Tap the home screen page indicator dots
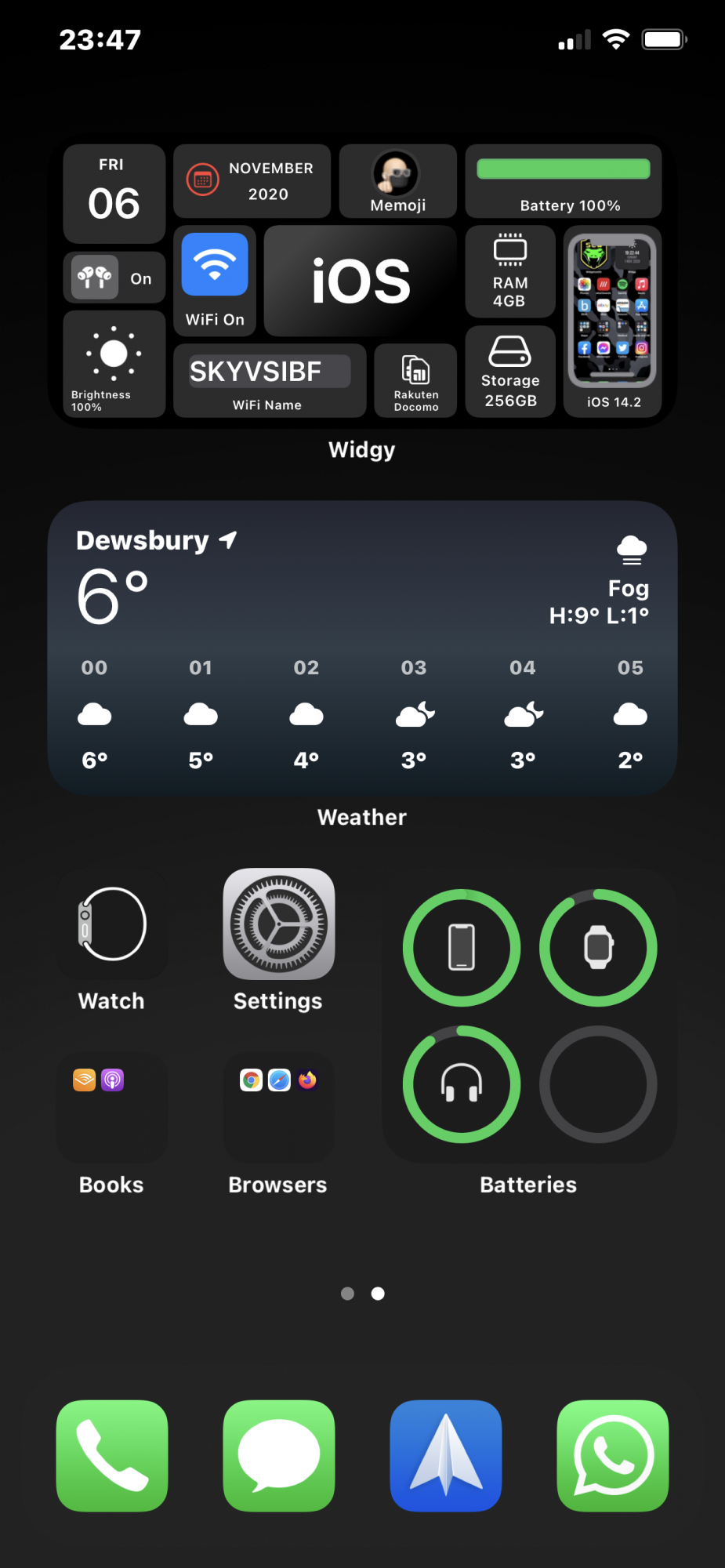725x1568 pixels. pyautogui.click(x=362, y=1294)
